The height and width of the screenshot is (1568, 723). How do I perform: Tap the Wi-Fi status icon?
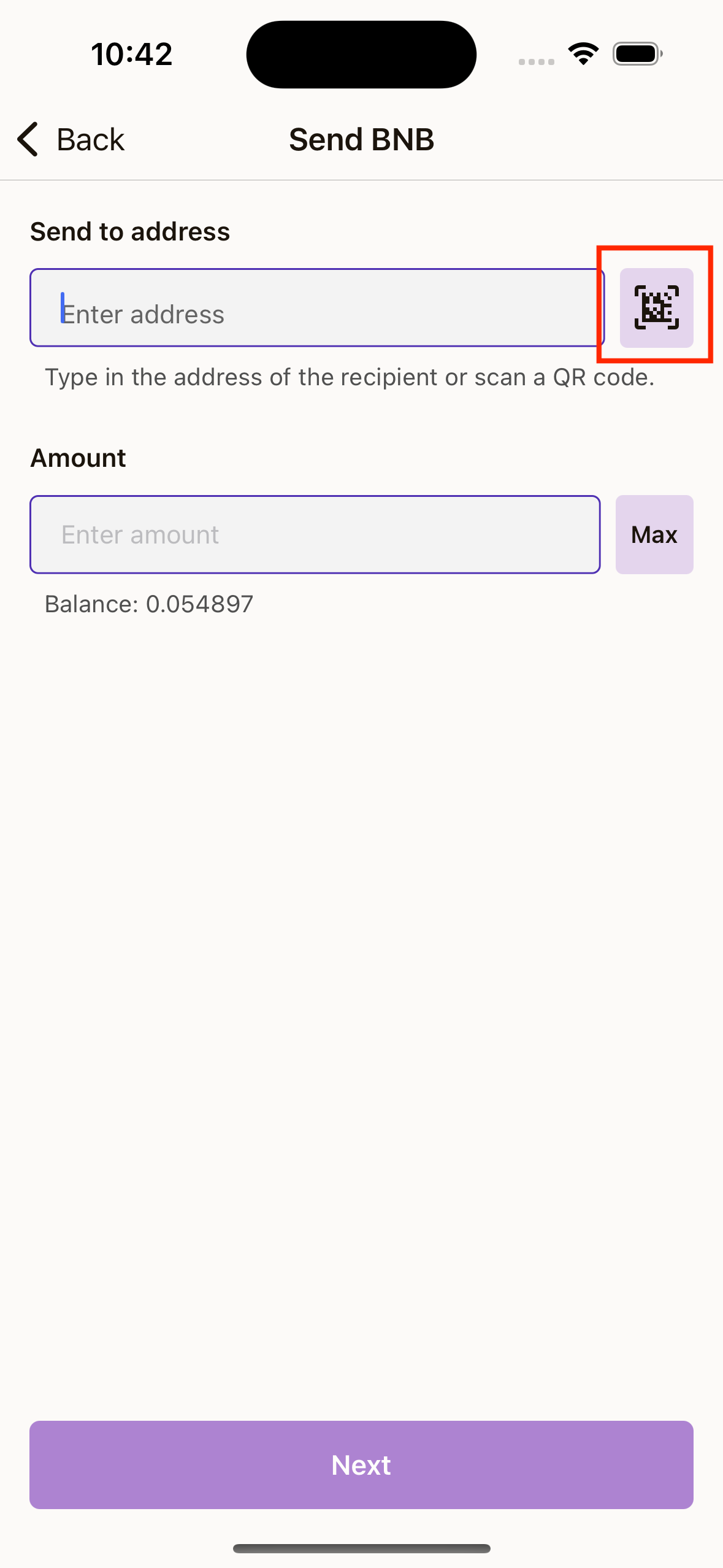point(582,54)
